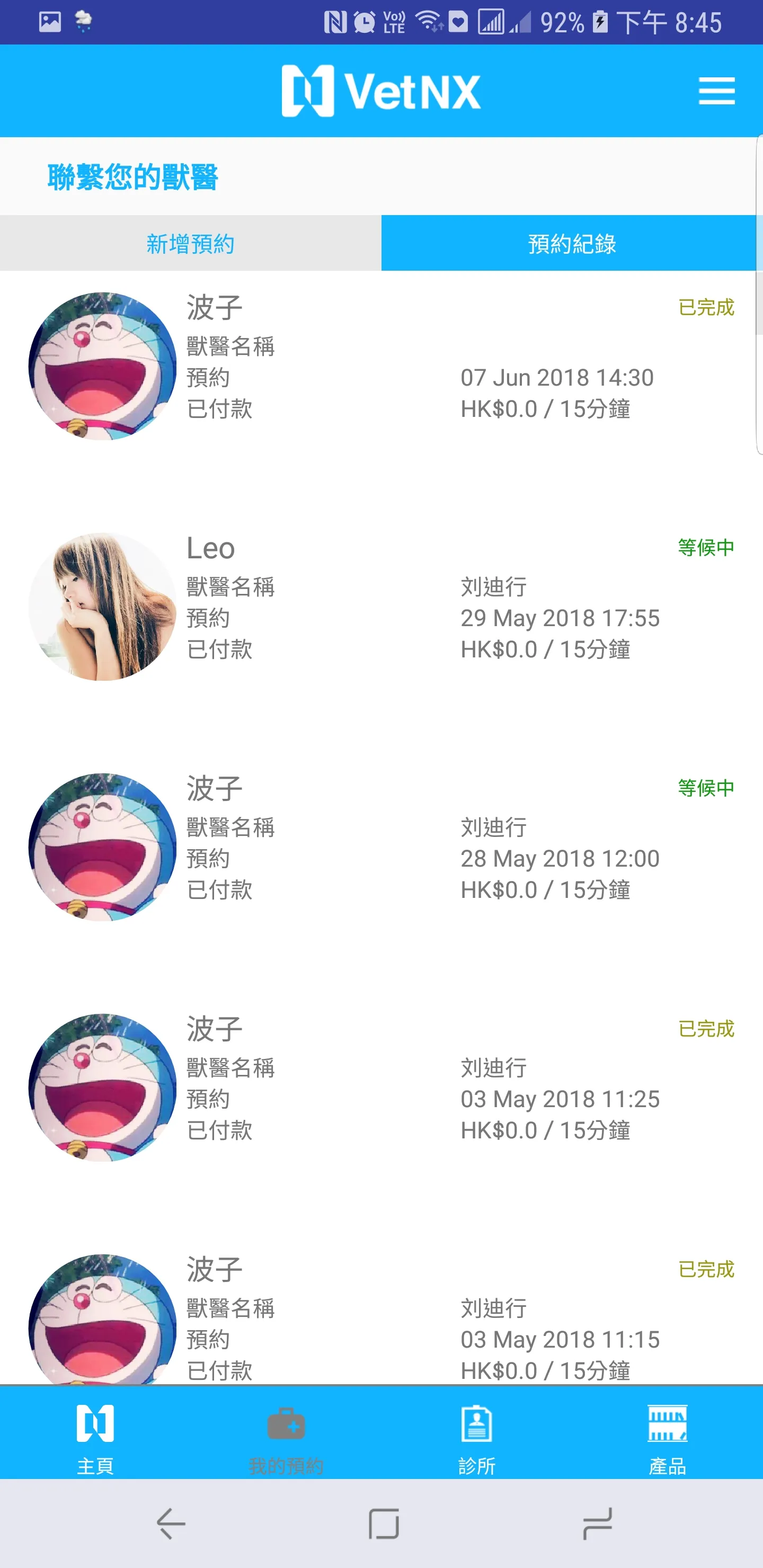The image size is (763, 1568).
Task: Open Leo's appointment on 29 May 2018
Action: pos(381,606)
